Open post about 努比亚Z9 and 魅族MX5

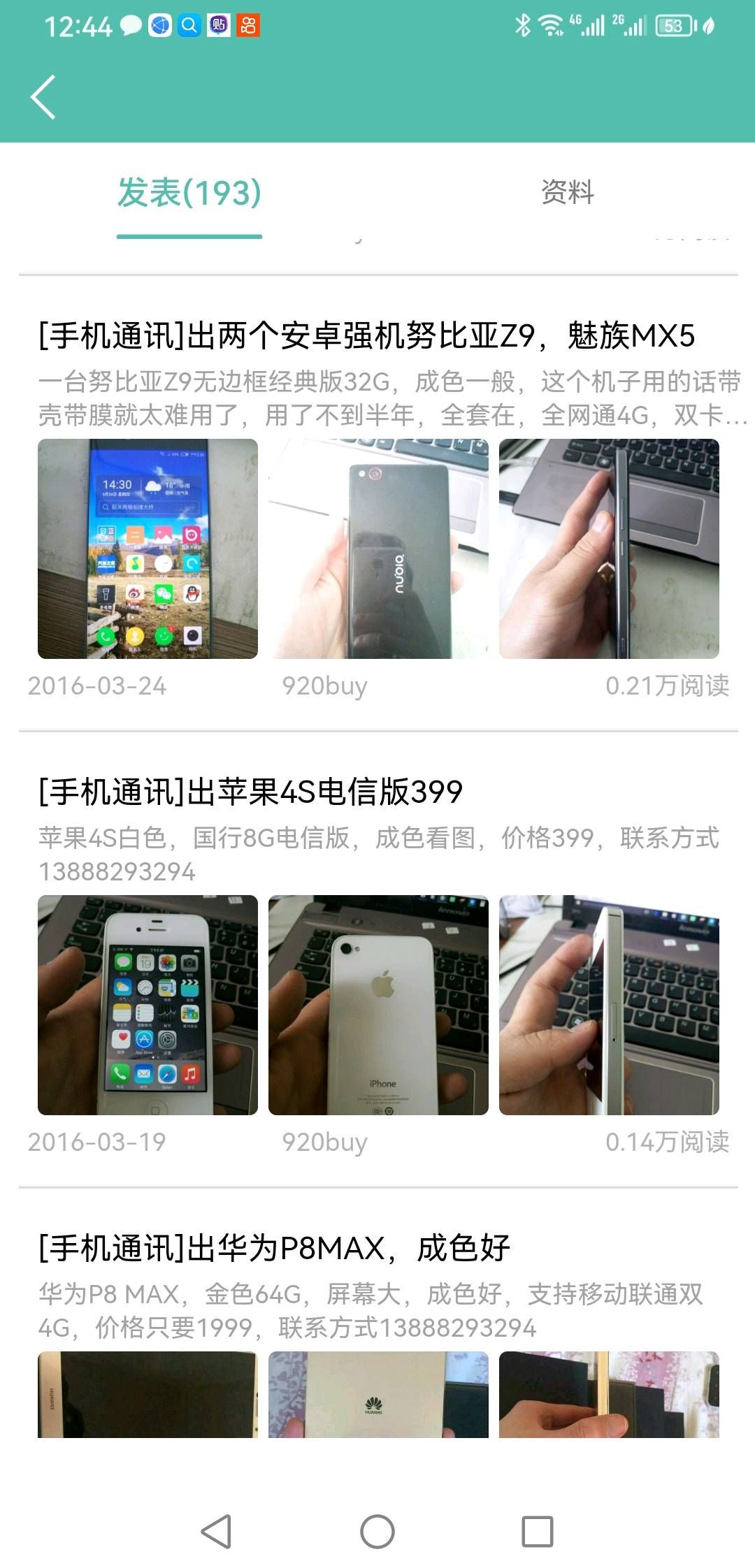[x=366, y=336]
